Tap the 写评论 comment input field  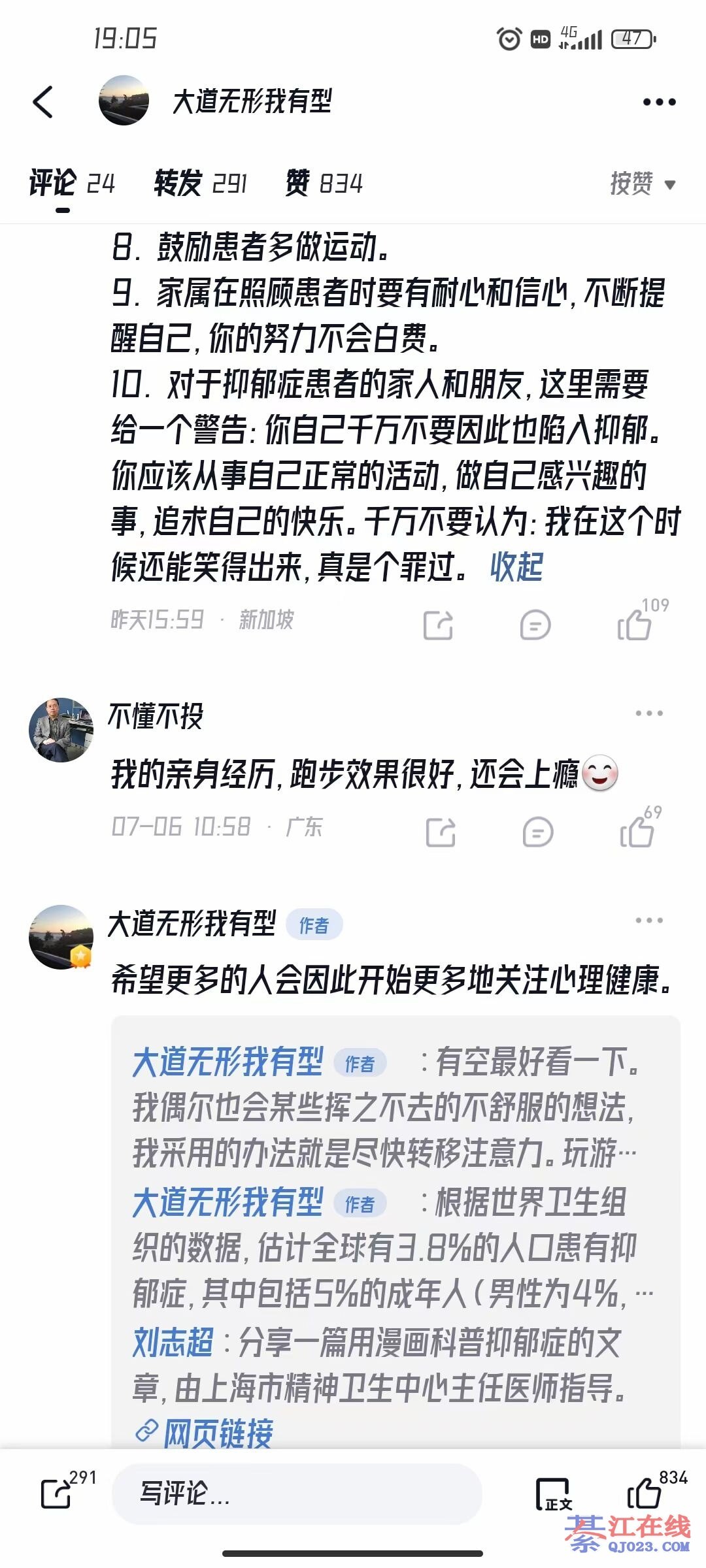[297, 1494]
